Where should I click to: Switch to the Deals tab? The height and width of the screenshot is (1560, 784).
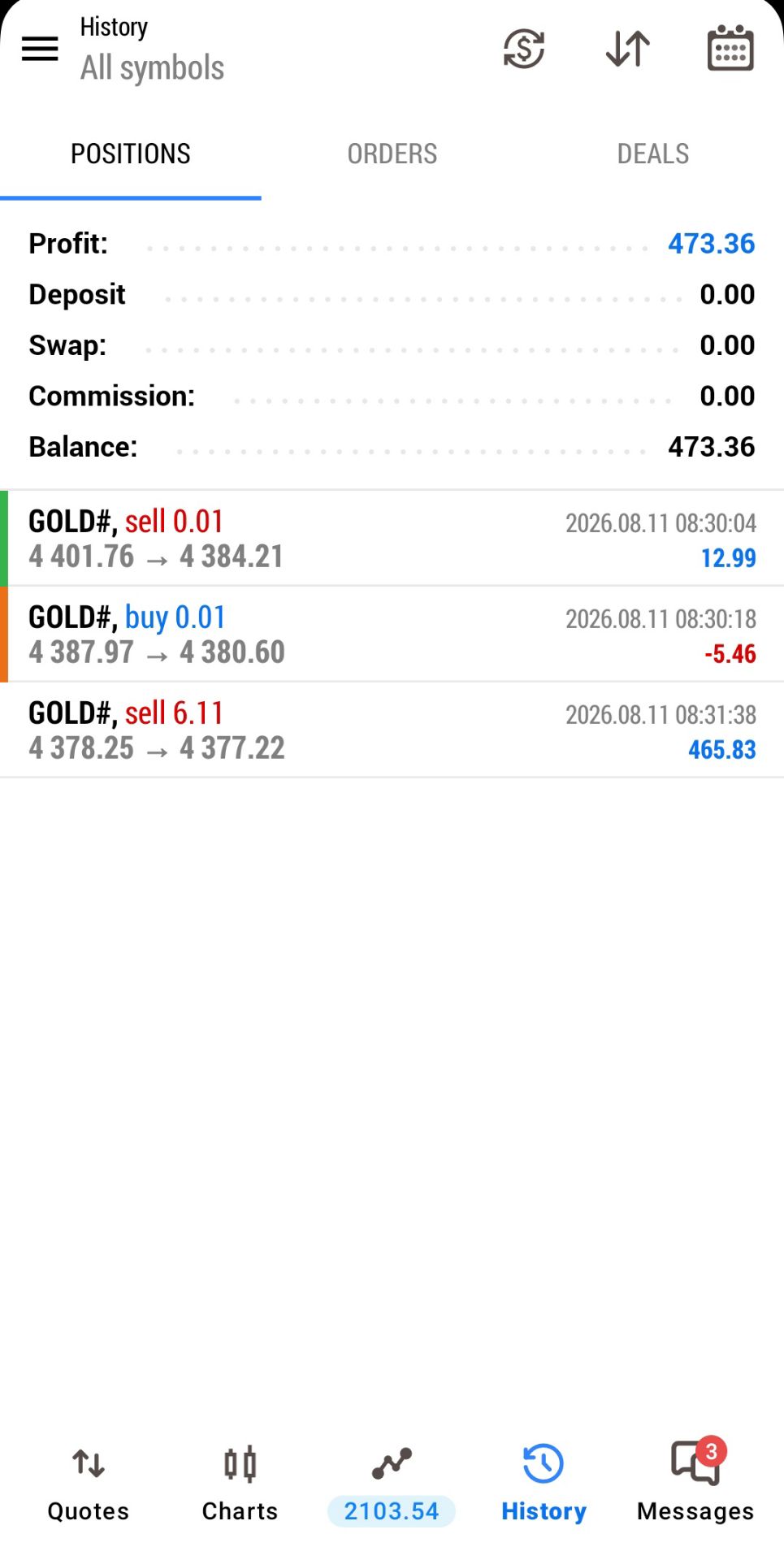coord(653,154)
